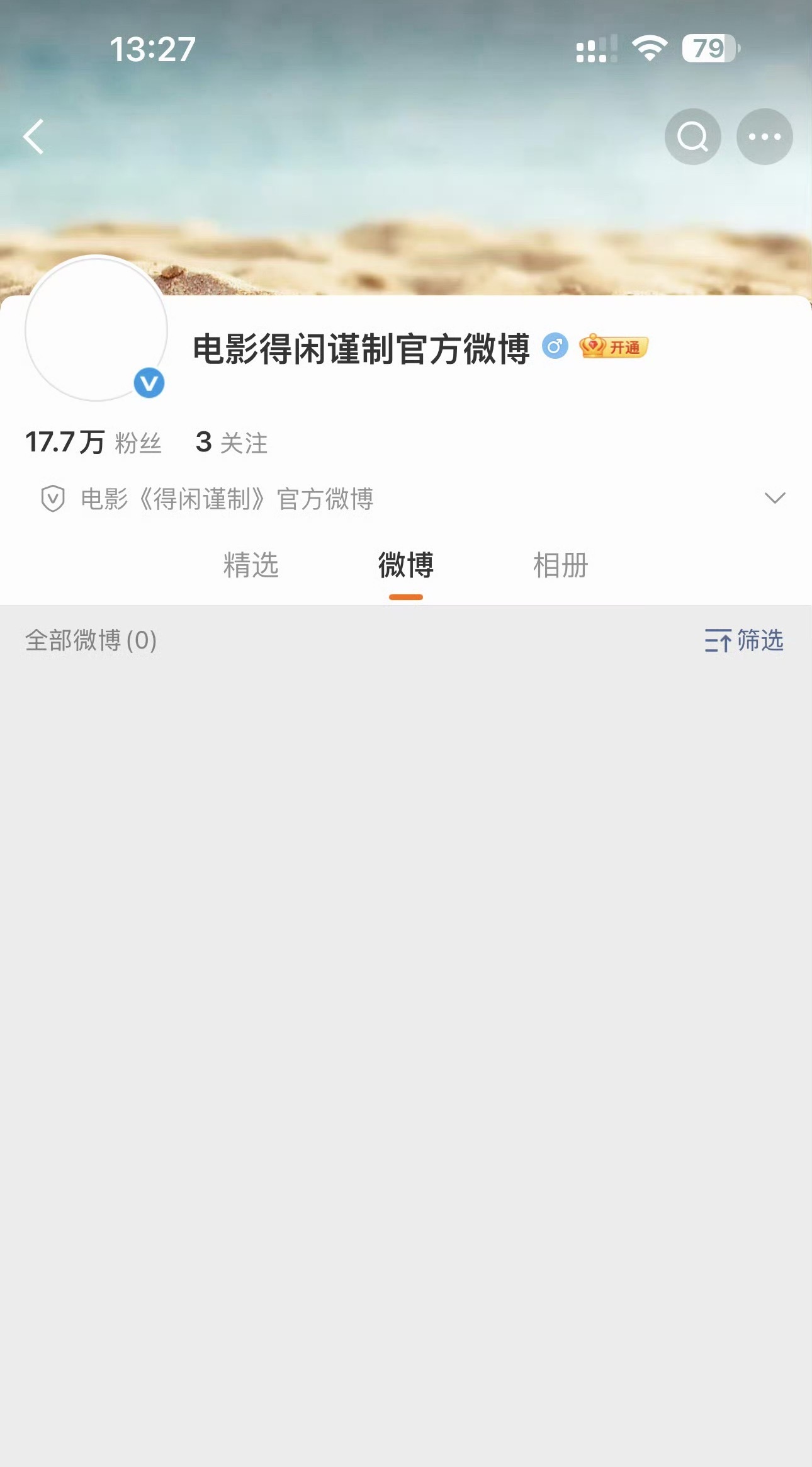Switch to the 微博 tab
The height and width of the screenshot is (1467, 812).
[x=405, y=565]
